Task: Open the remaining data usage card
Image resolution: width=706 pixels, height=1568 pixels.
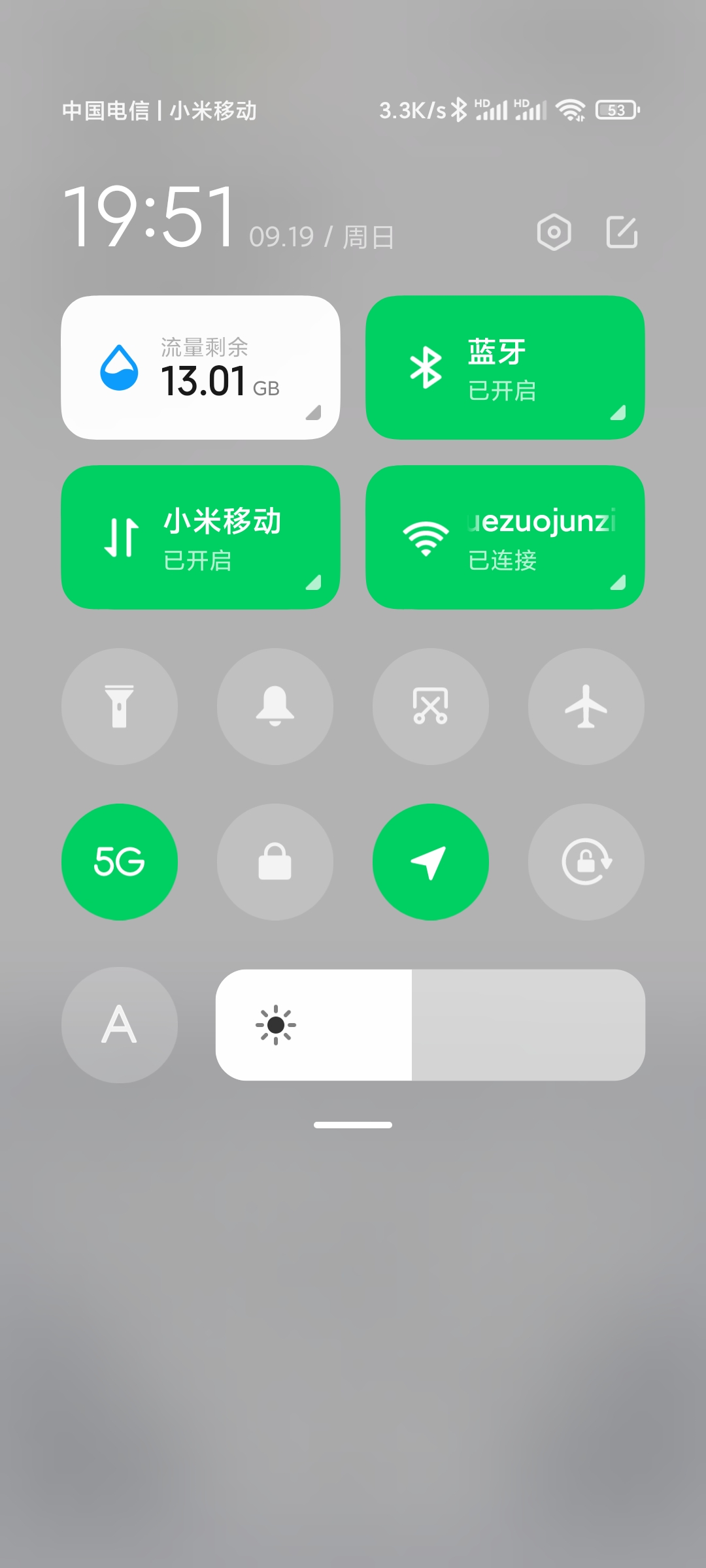Action: pos(201,368)
